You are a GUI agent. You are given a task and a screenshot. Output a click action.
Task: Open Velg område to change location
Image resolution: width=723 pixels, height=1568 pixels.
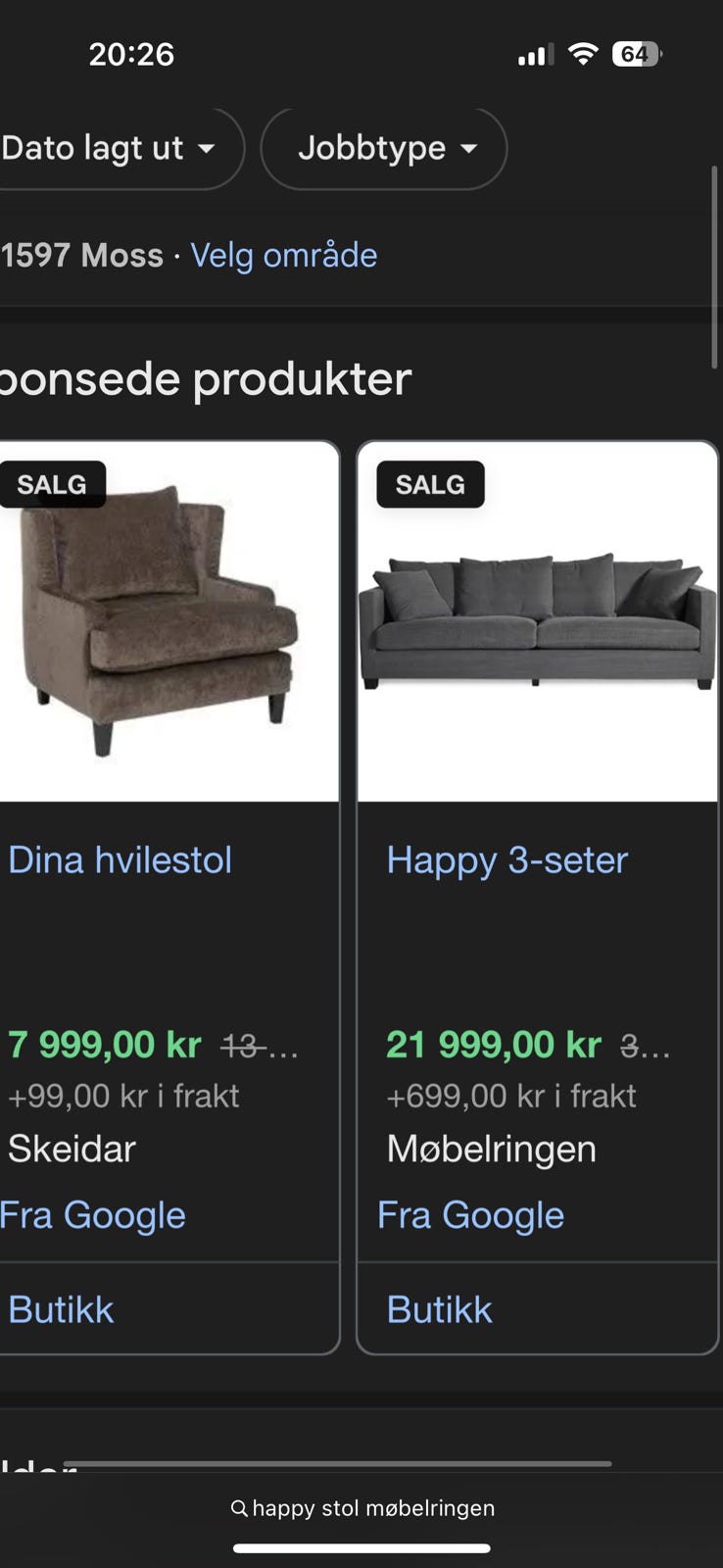point(283,255)
